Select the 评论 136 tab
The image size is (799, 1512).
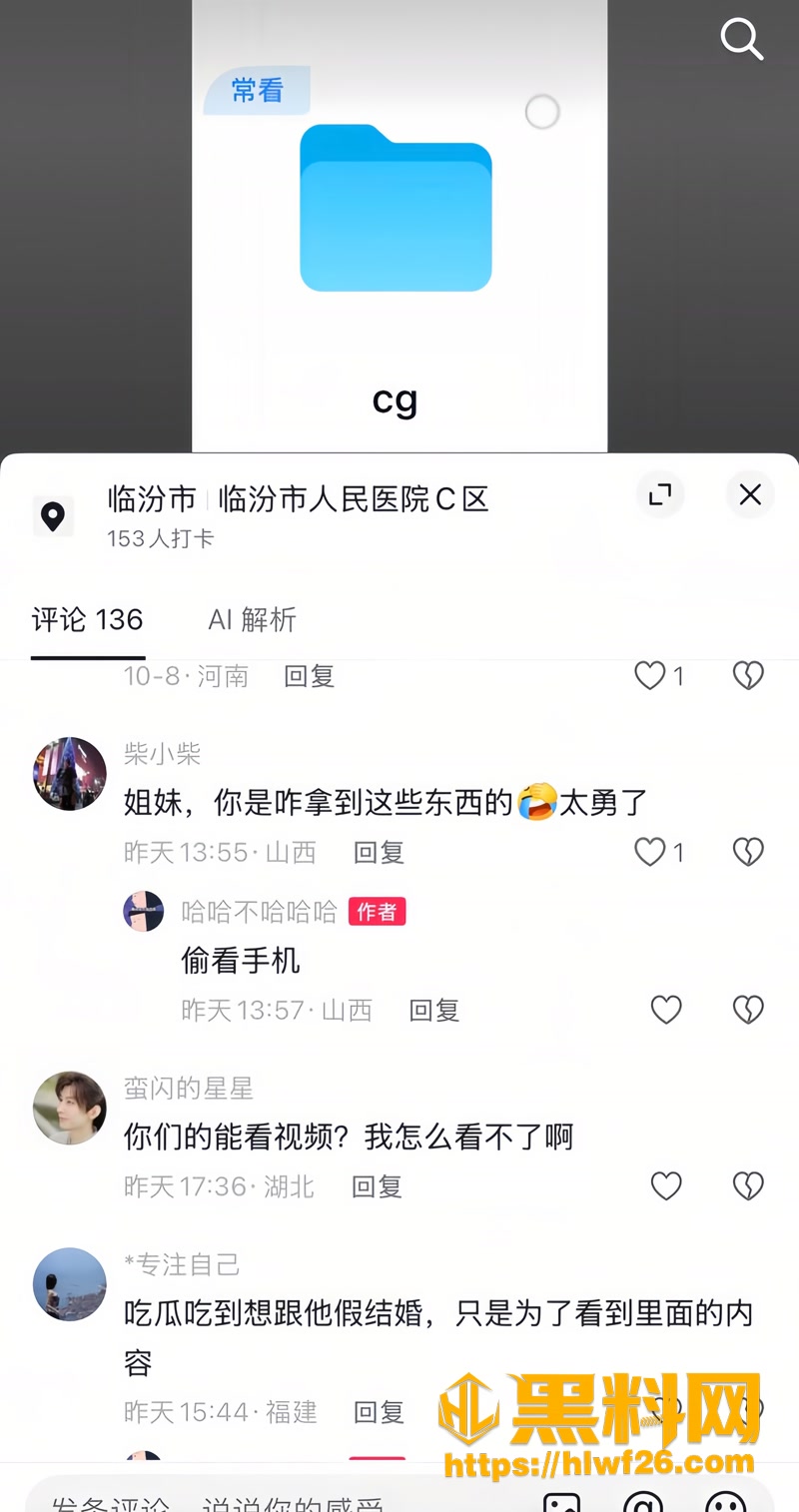pyautogui.click(x=88, y=619)
